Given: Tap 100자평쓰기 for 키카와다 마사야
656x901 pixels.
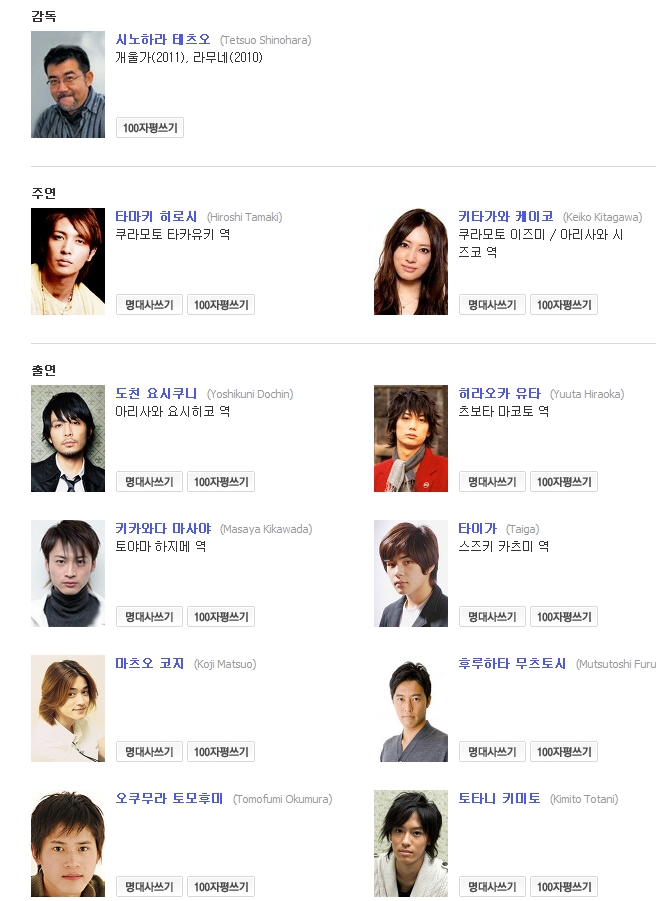Looking at the screenshot, I should click(x=221, y=617).
